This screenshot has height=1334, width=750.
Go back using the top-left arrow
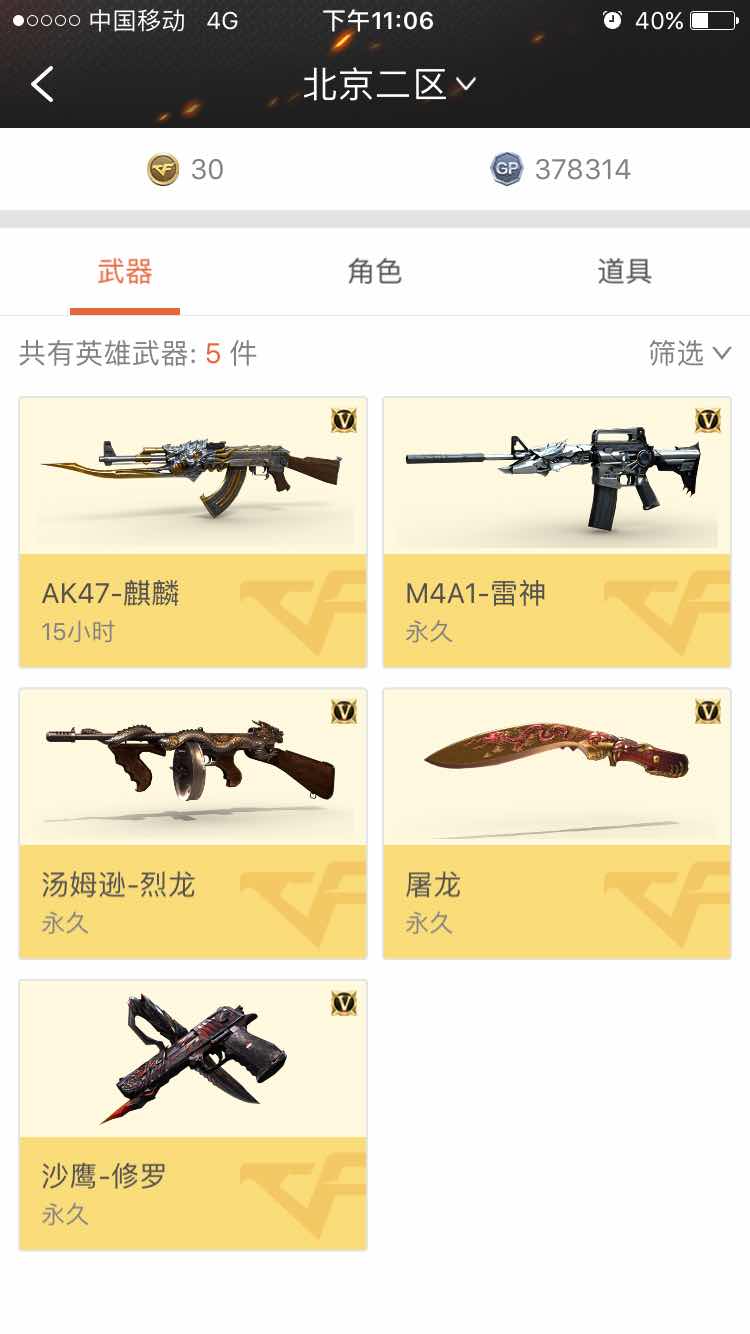pyautogui.click(x=42, y=85)
